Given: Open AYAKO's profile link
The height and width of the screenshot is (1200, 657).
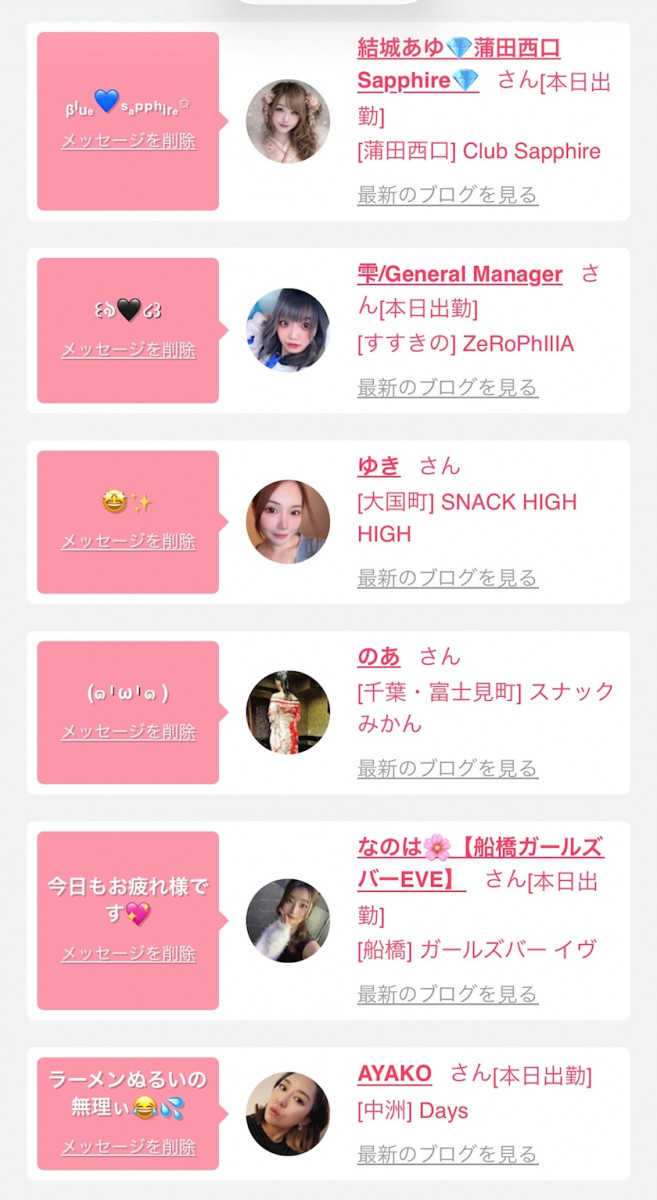Looking at the screenshot, I should coord(394,1074).
